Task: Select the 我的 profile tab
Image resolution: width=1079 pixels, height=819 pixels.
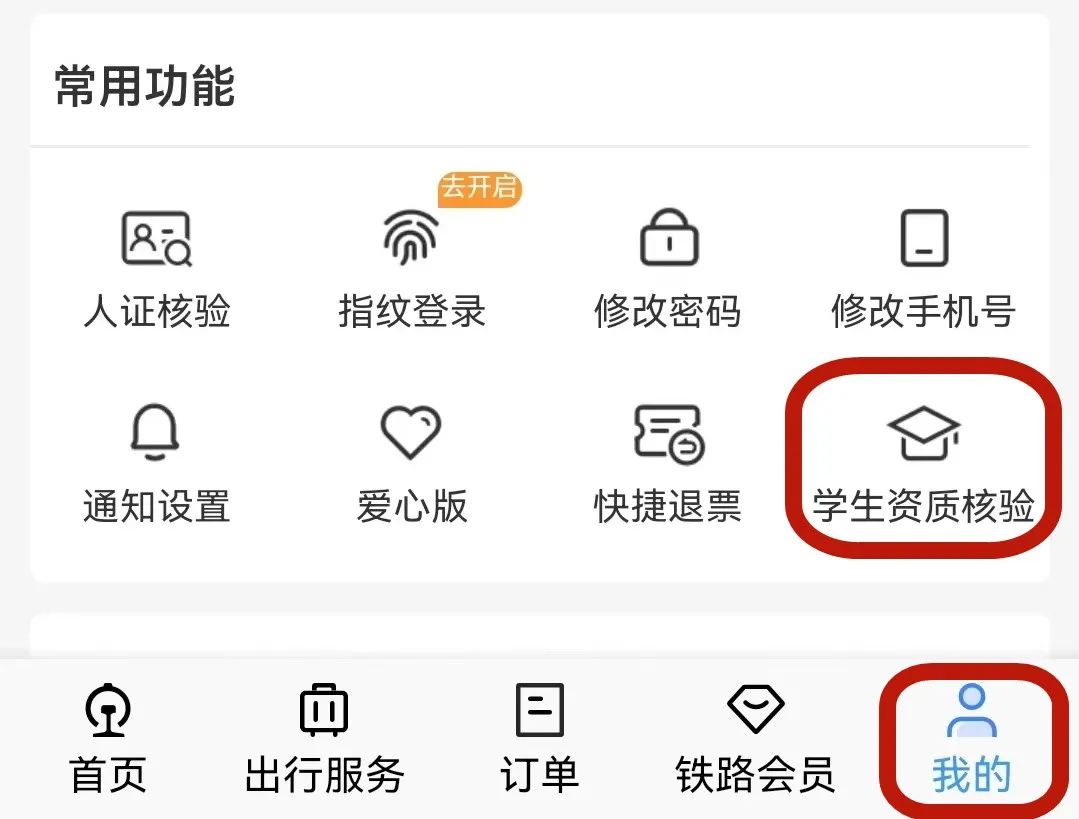Action: [971, 740]
